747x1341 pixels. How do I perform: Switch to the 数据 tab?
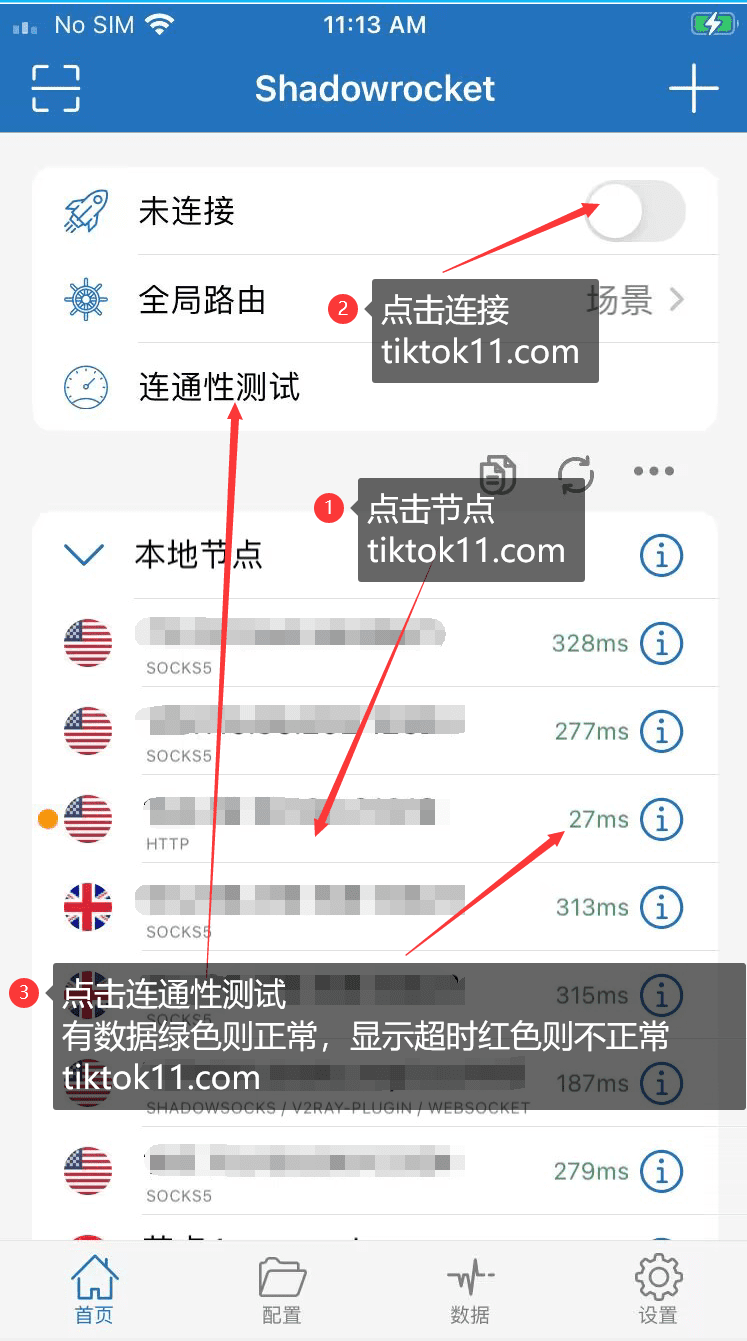[470, 1291]
